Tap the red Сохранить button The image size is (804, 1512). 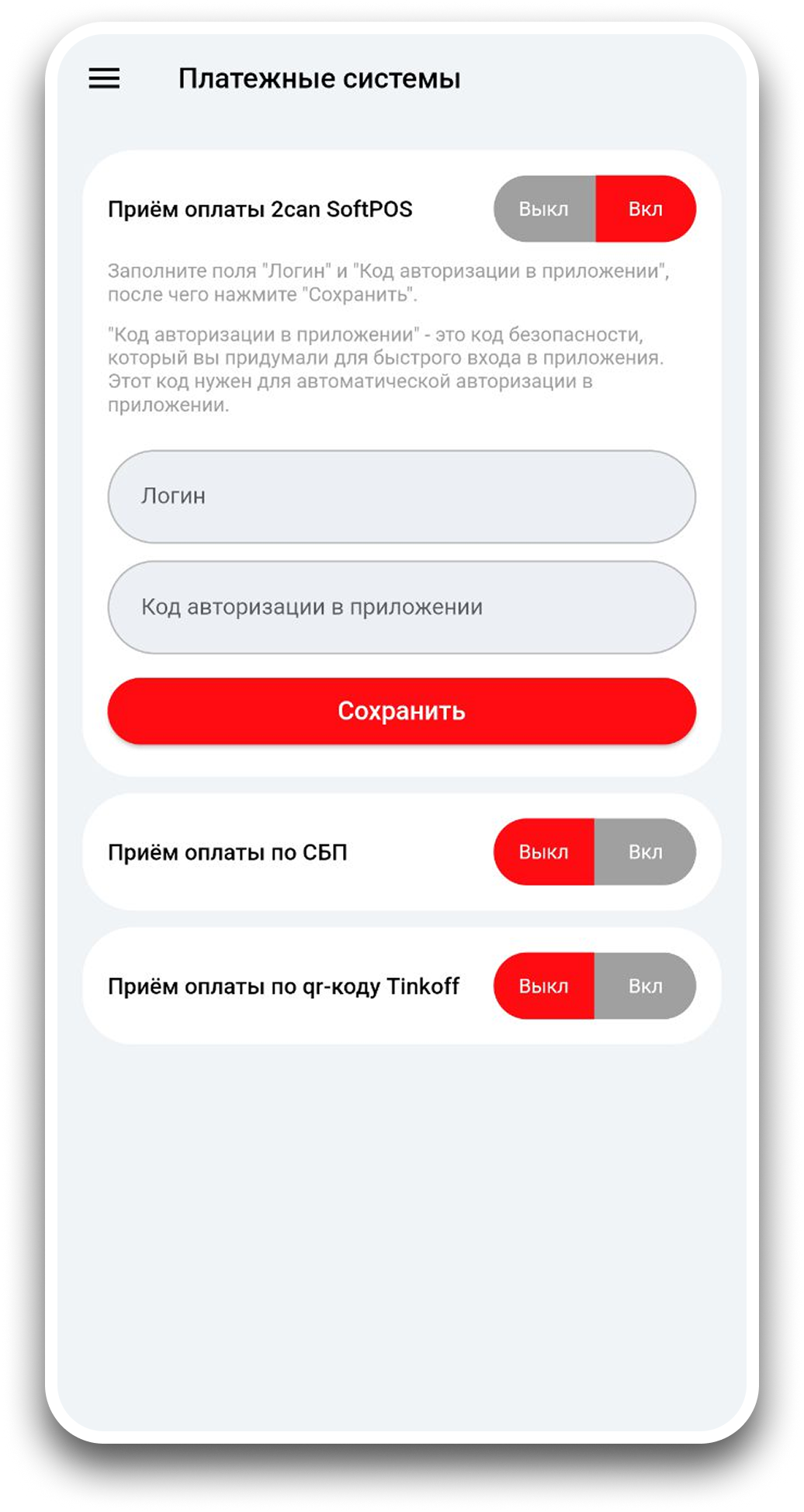(x=401, y=711)
